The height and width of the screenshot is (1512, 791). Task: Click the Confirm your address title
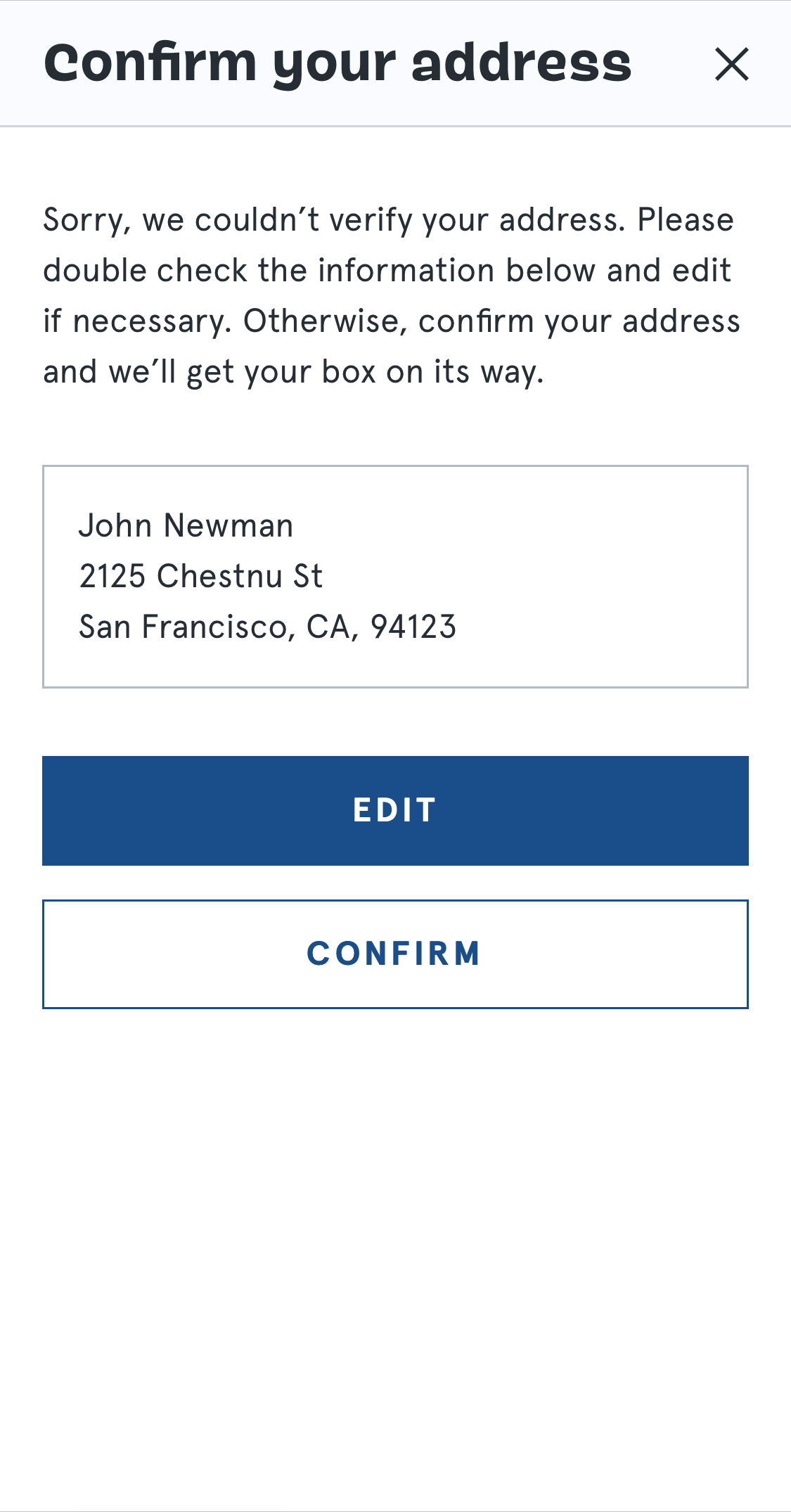337,63
